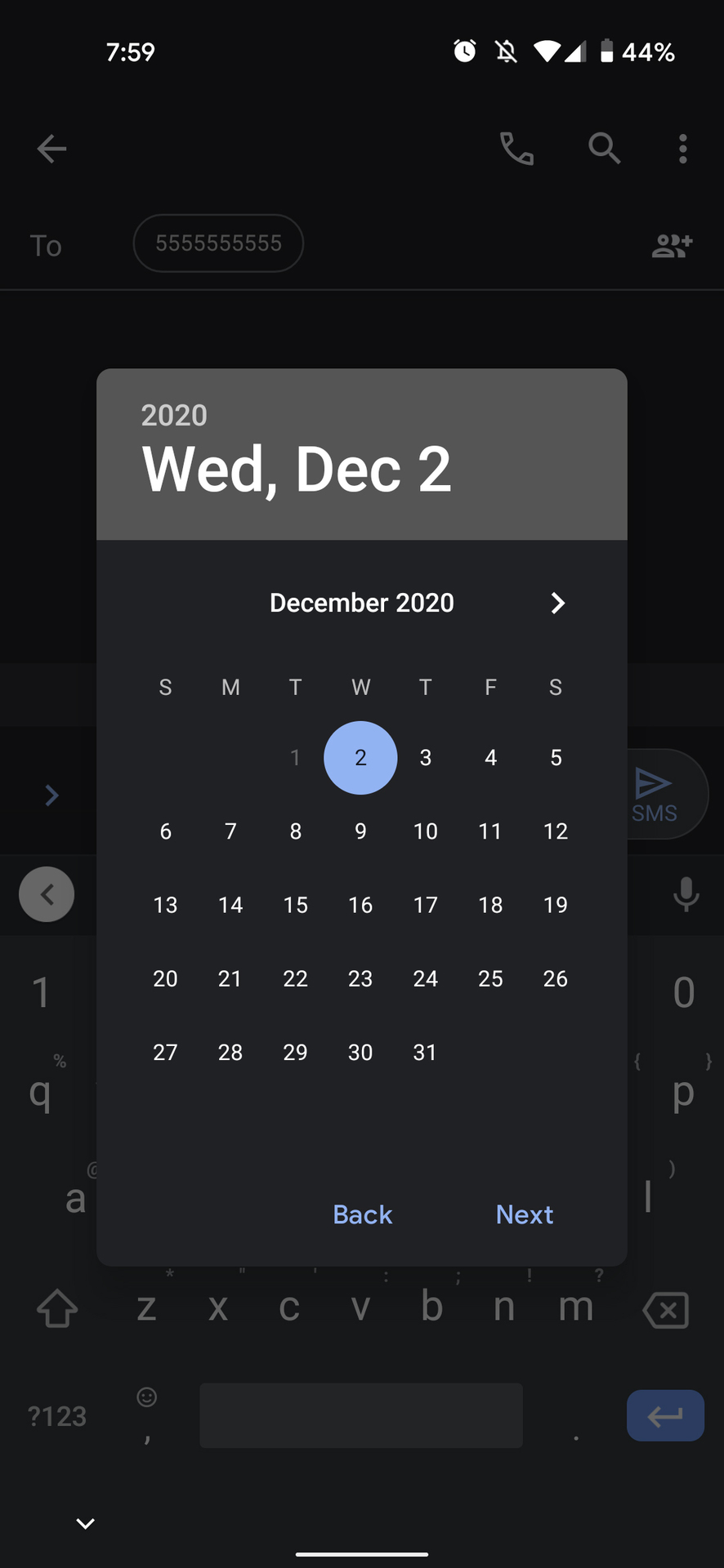The width and height of the screenshot is (724, 1568).
Task: Tap the recipient field showing 5555555555
Action: [x=217, y=243]
